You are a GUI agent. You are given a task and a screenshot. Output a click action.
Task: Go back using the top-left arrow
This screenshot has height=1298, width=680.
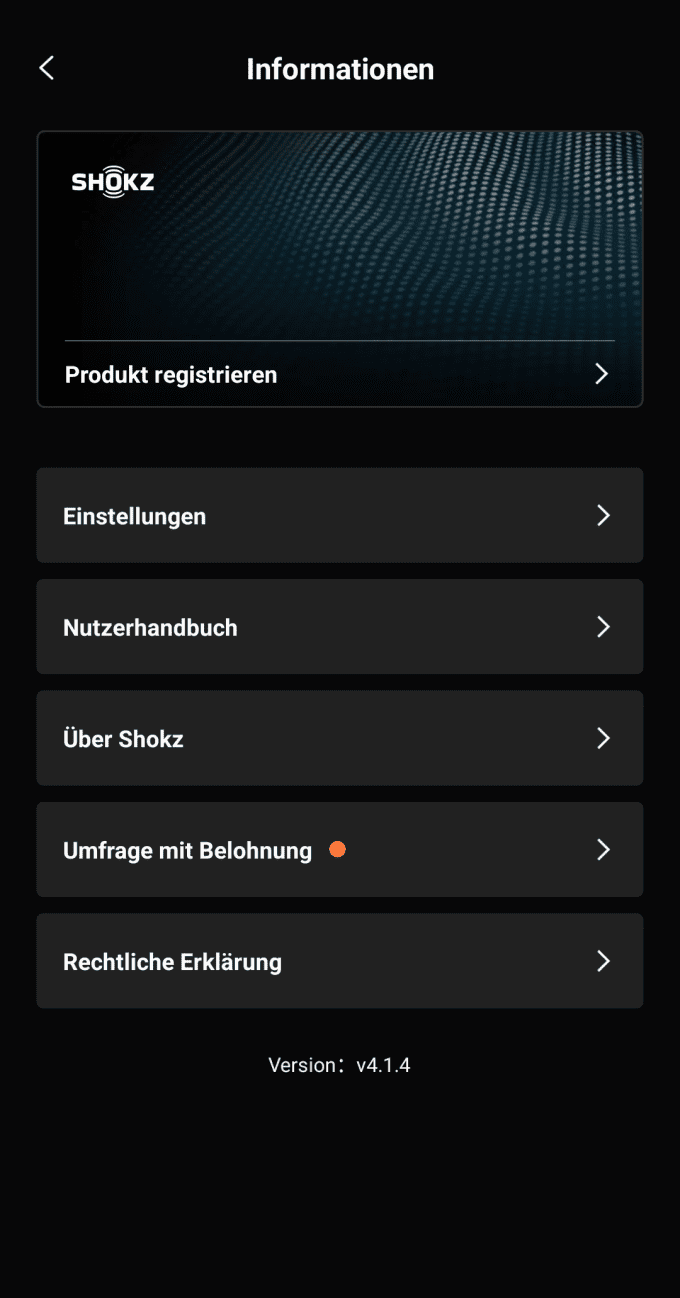(x=46, y=68)
